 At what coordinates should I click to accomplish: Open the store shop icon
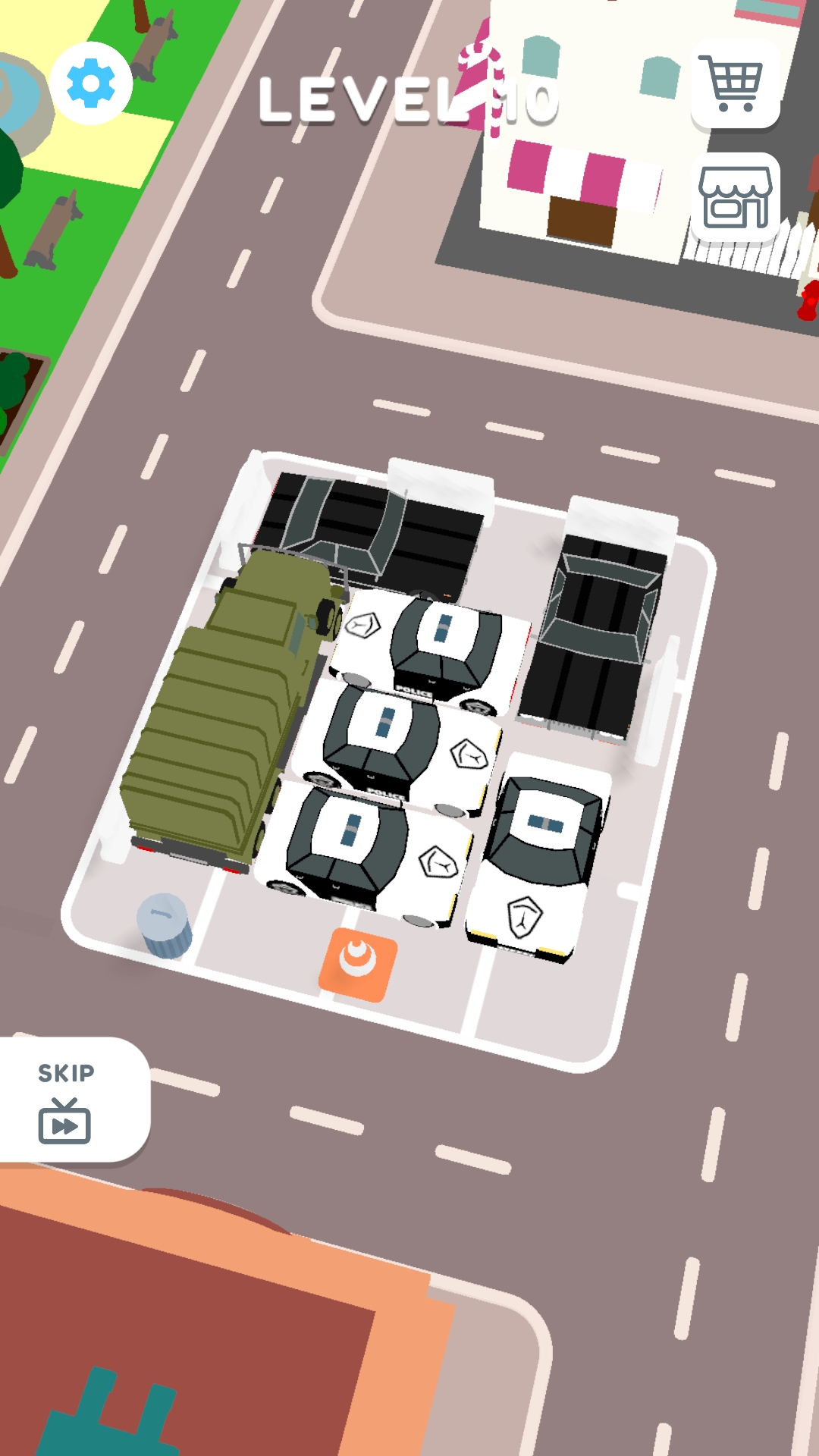736,197
